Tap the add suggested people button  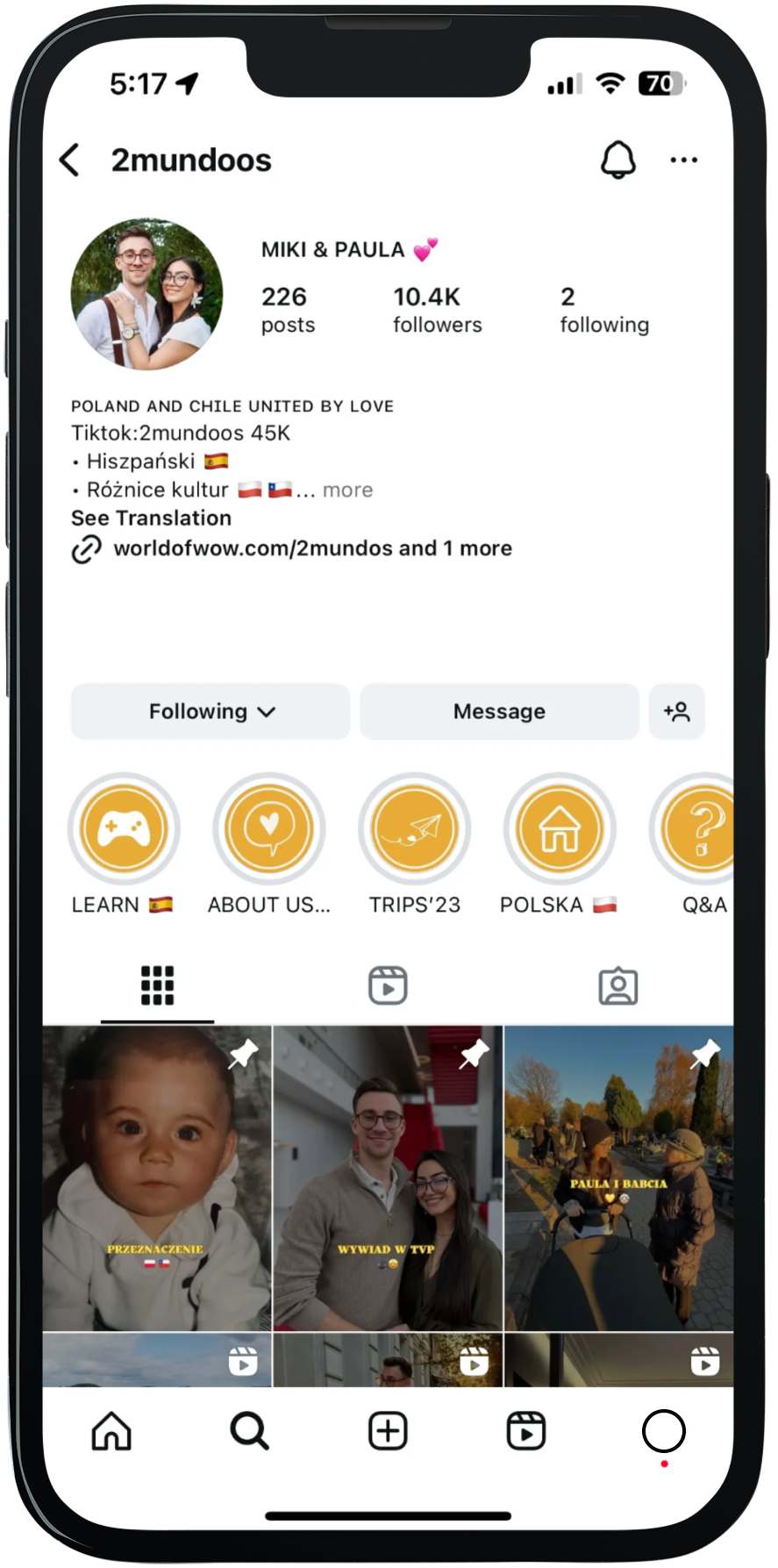[676, 712]
